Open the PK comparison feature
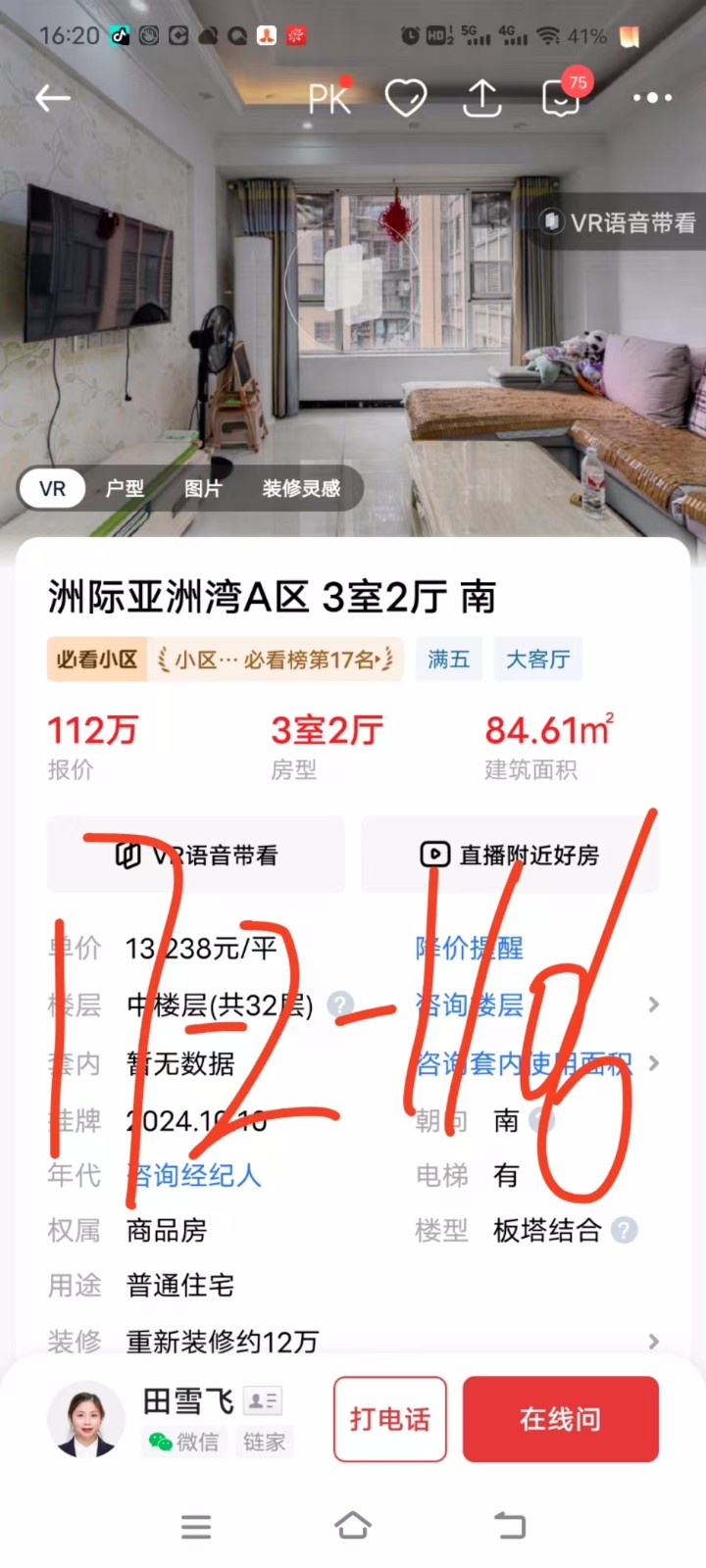Screen dimensions: 706x1568 (328, 98)
